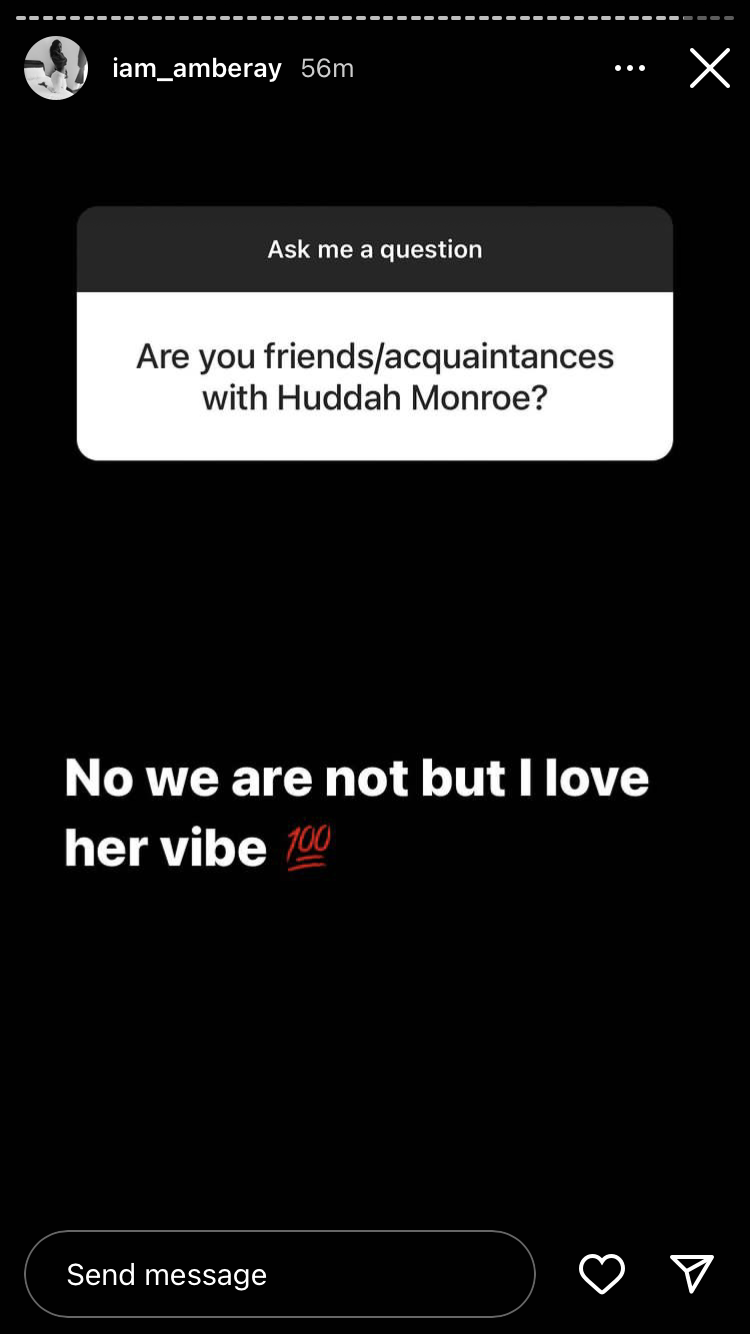Screen dimensions: 750x1334
Task: Share the story via paper plane icon
Action: tap(692, 1274)
